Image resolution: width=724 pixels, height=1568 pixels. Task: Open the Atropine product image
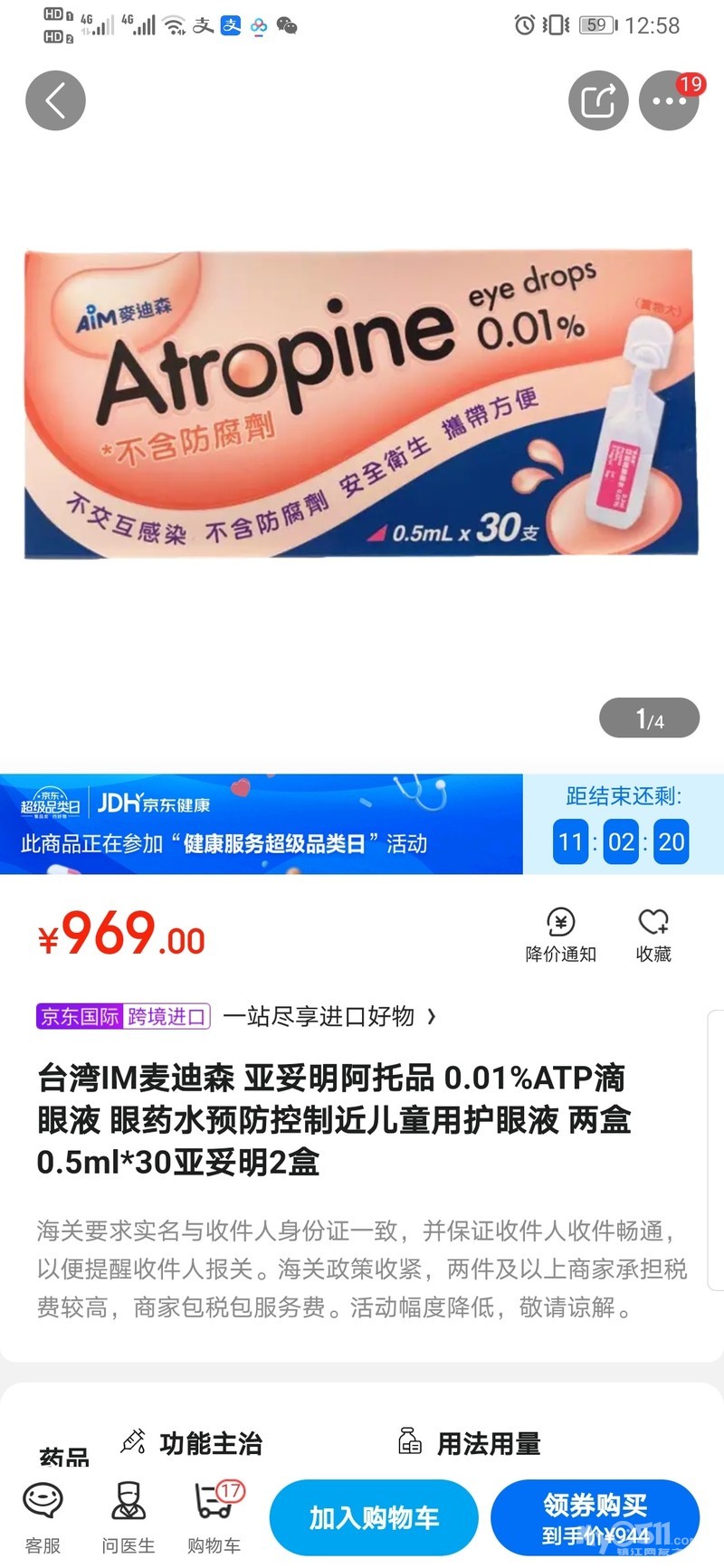[x=360, y=404]
